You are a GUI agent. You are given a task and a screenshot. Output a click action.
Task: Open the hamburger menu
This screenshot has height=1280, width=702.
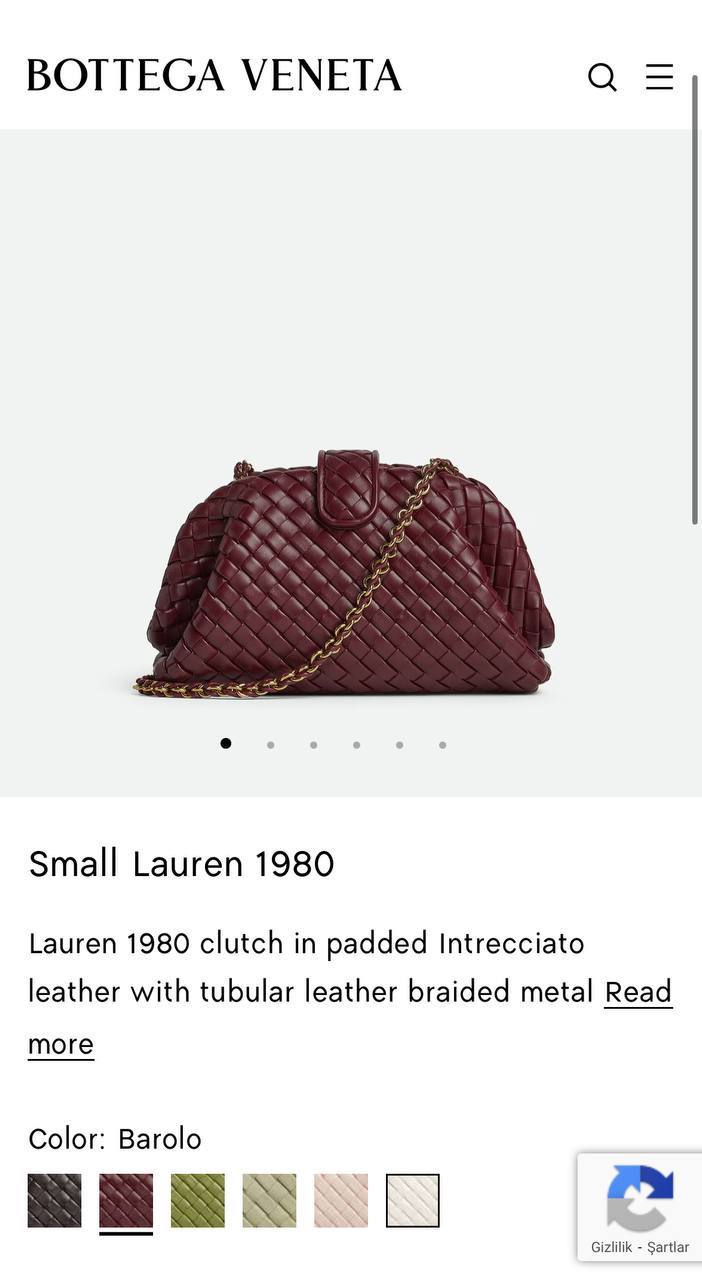click(659, 77)
